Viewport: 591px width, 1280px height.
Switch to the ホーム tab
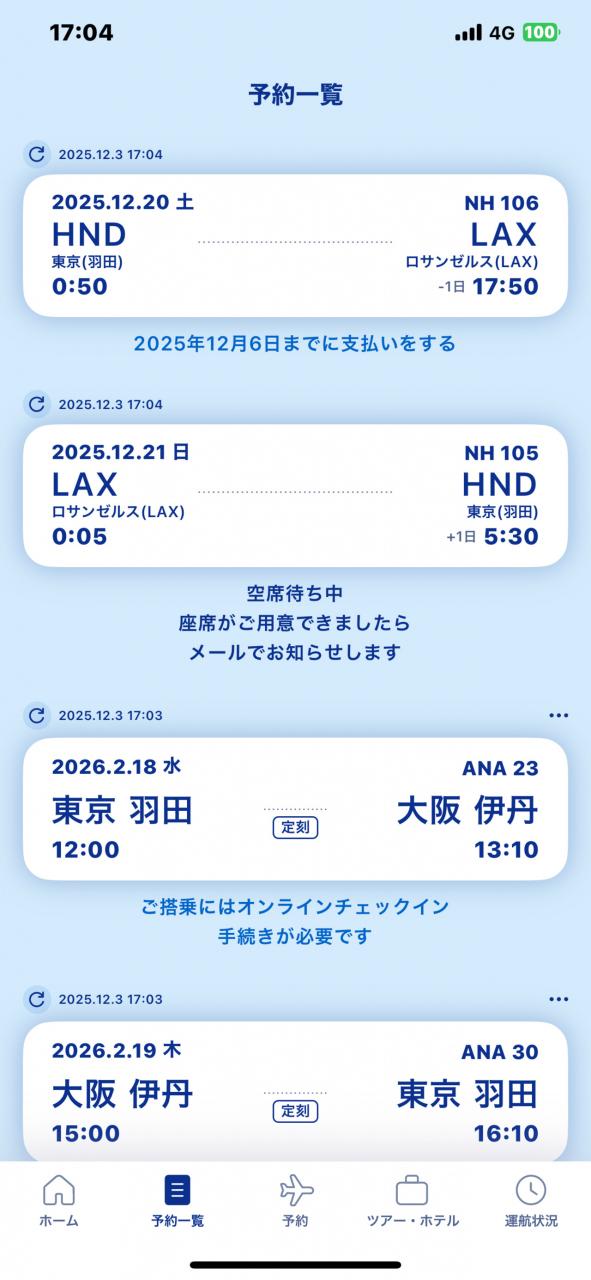(59, 1201)
